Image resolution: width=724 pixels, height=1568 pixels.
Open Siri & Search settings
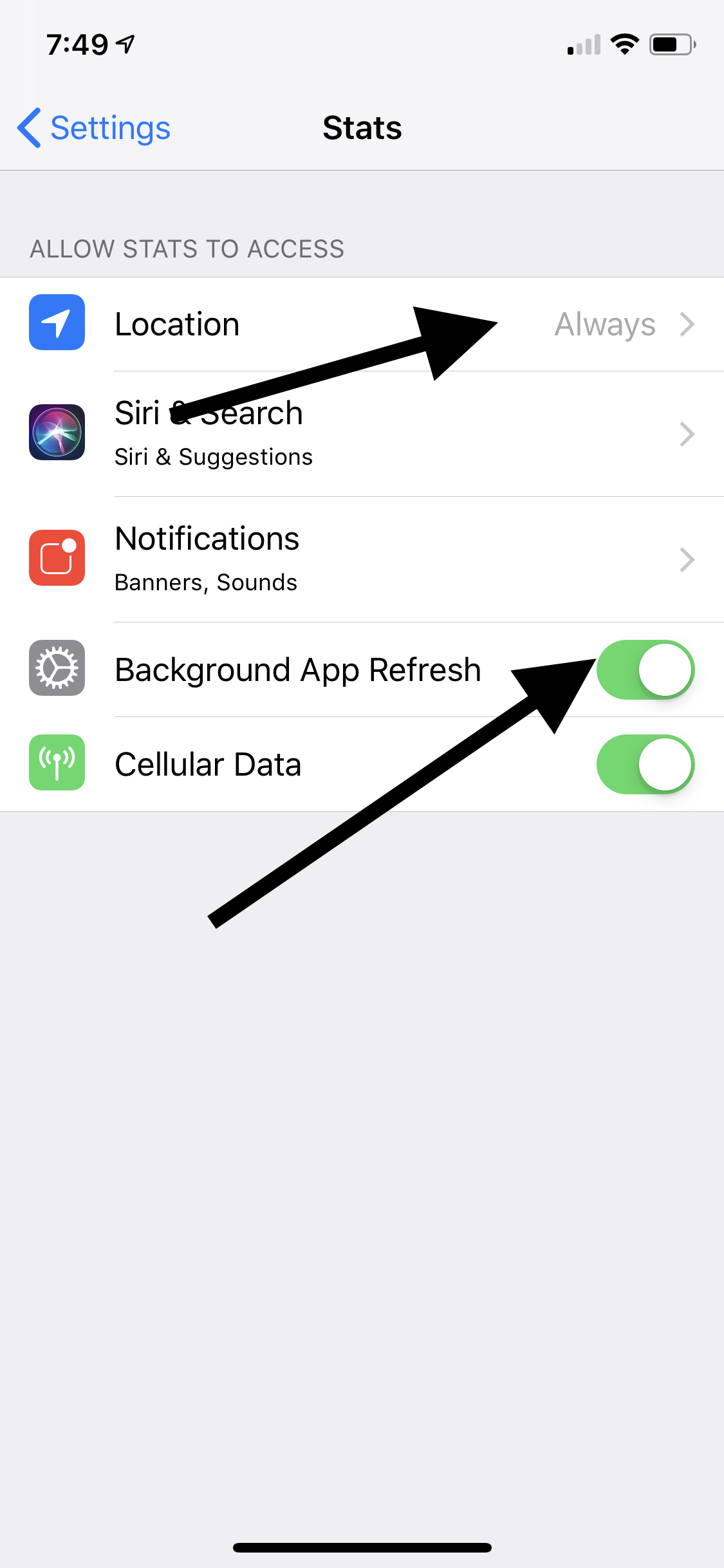click(x=362, y=434)
